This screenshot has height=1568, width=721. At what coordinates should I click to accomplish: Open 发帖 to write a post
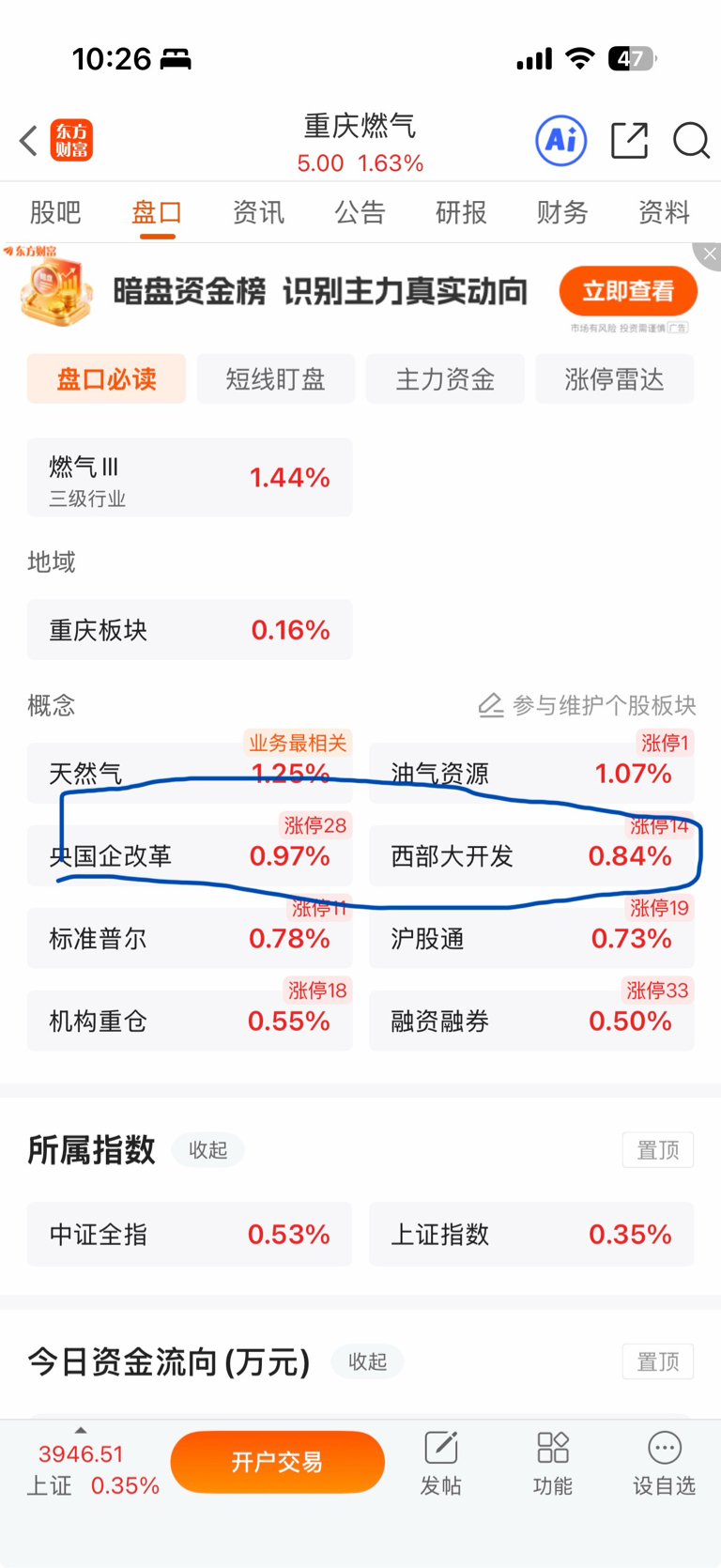tap(441, 1463)
